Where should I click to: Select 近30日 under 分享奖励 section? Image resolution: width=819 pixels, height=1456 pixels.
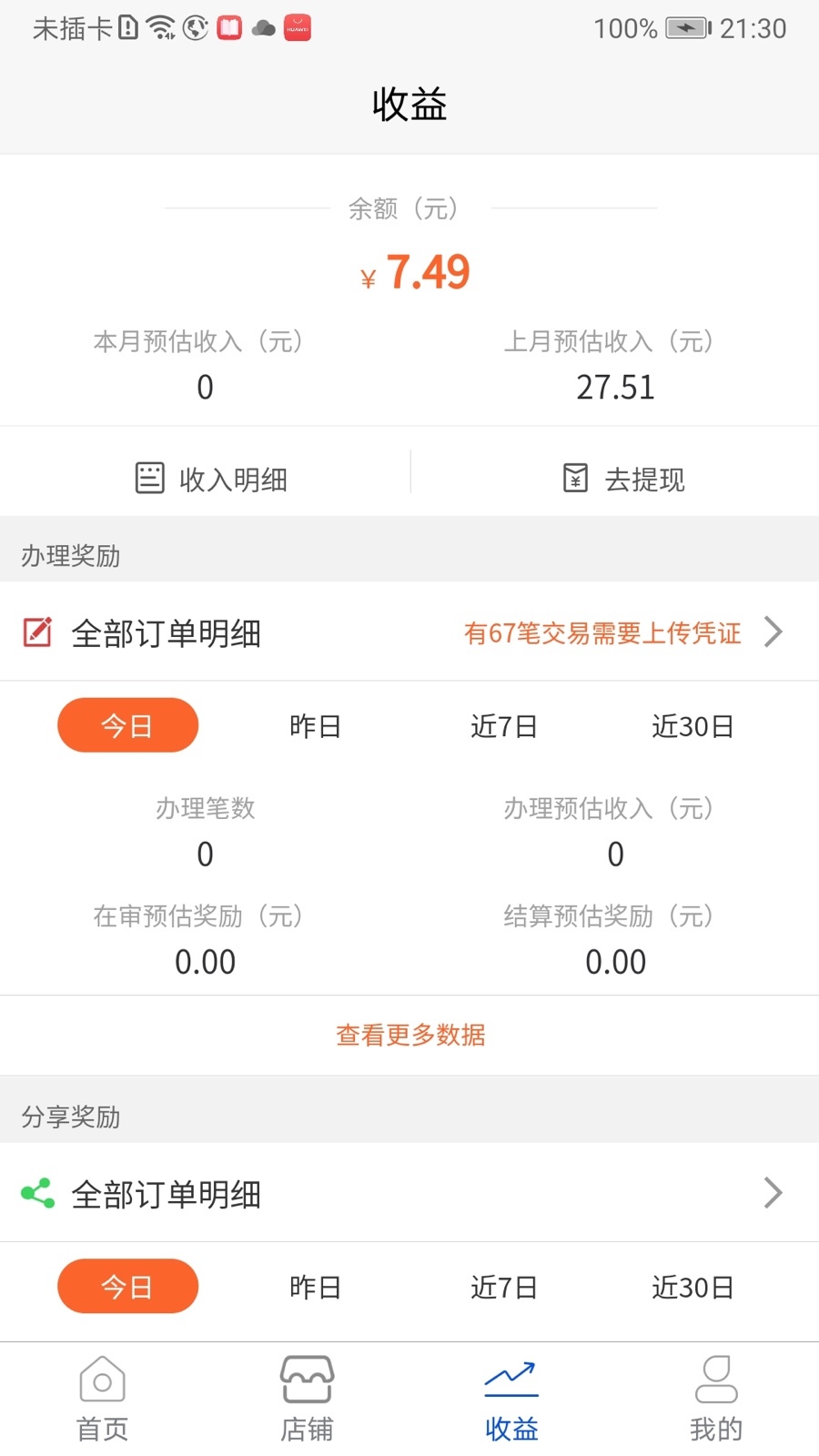click(x=693, y=1286)
